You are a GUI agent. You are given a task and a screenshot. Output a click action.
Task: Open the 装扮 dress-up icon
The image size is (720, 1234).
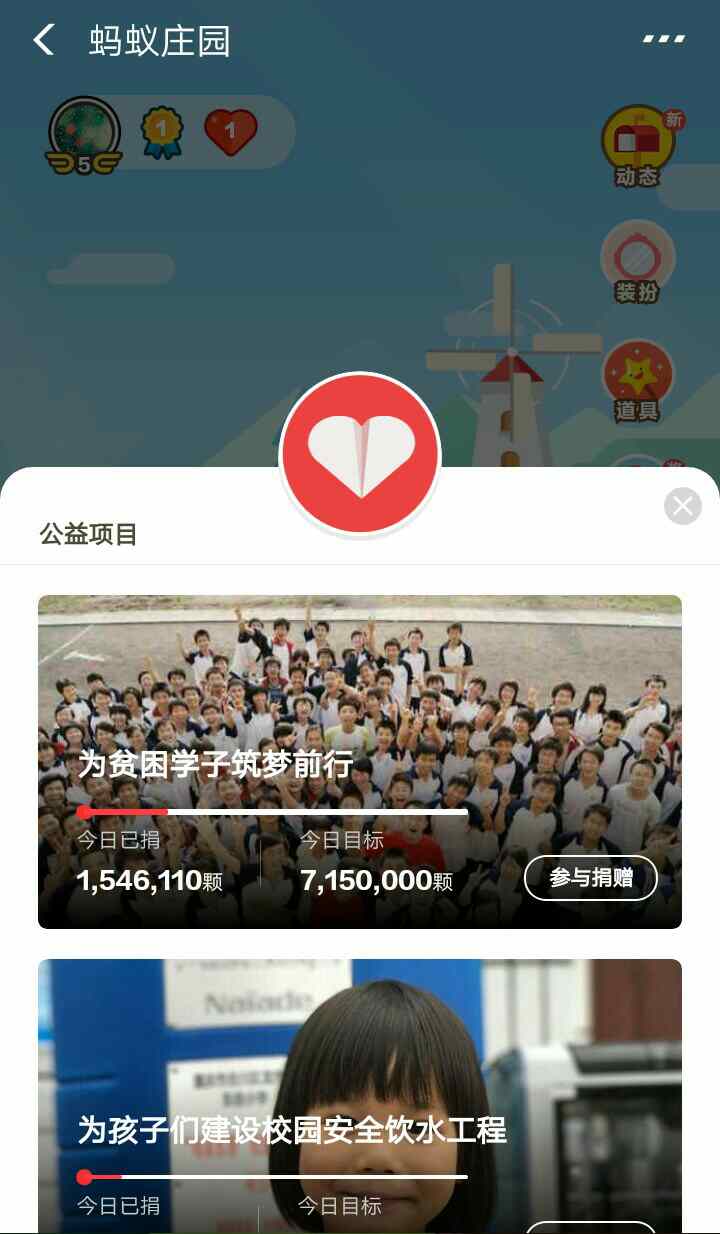point(637,262)
